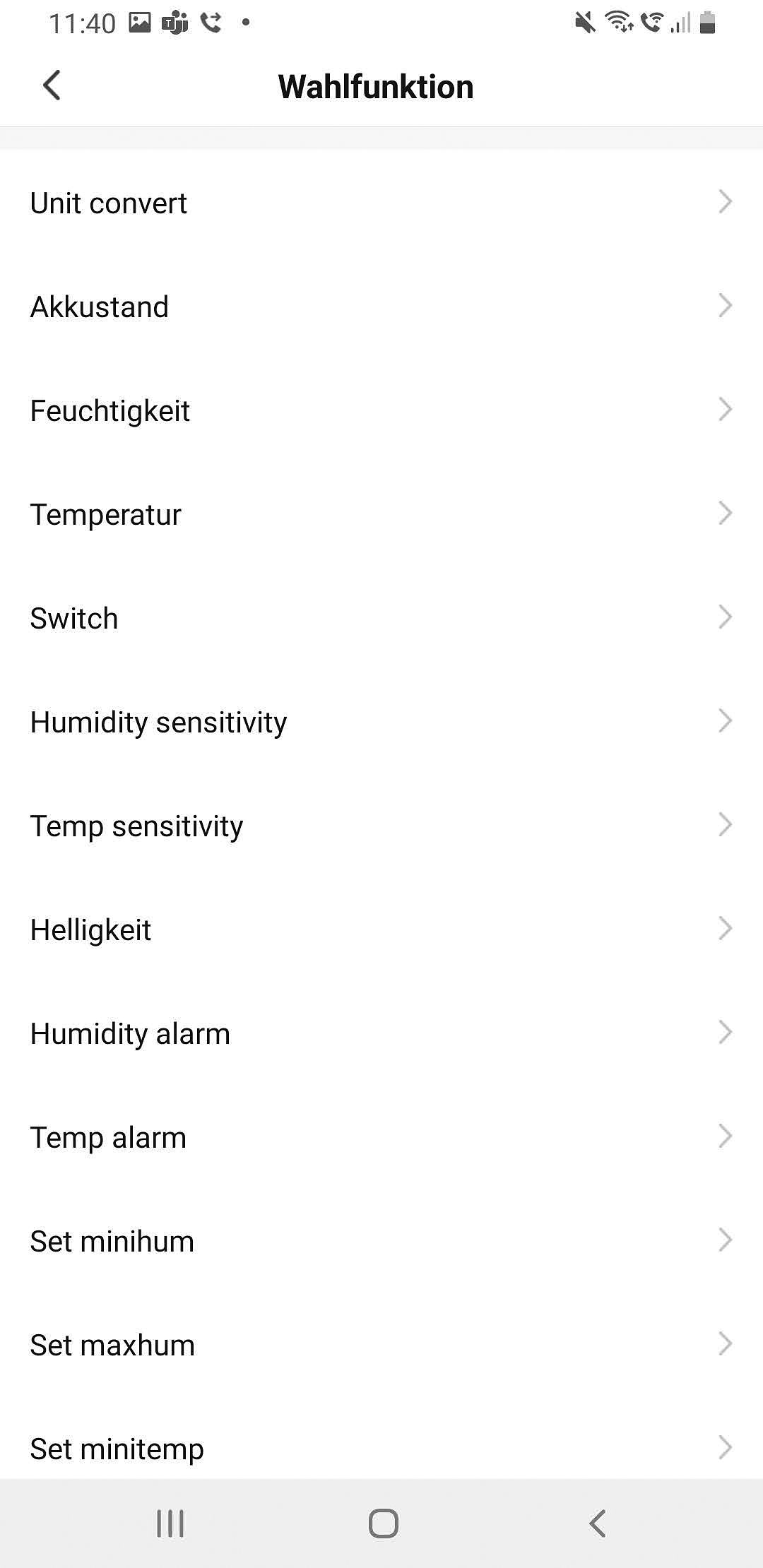The width and height of the screenshot is (763, 1568).
Task: Go back from the Wahlfunktion screen
Action: click(x=52, y=86)
